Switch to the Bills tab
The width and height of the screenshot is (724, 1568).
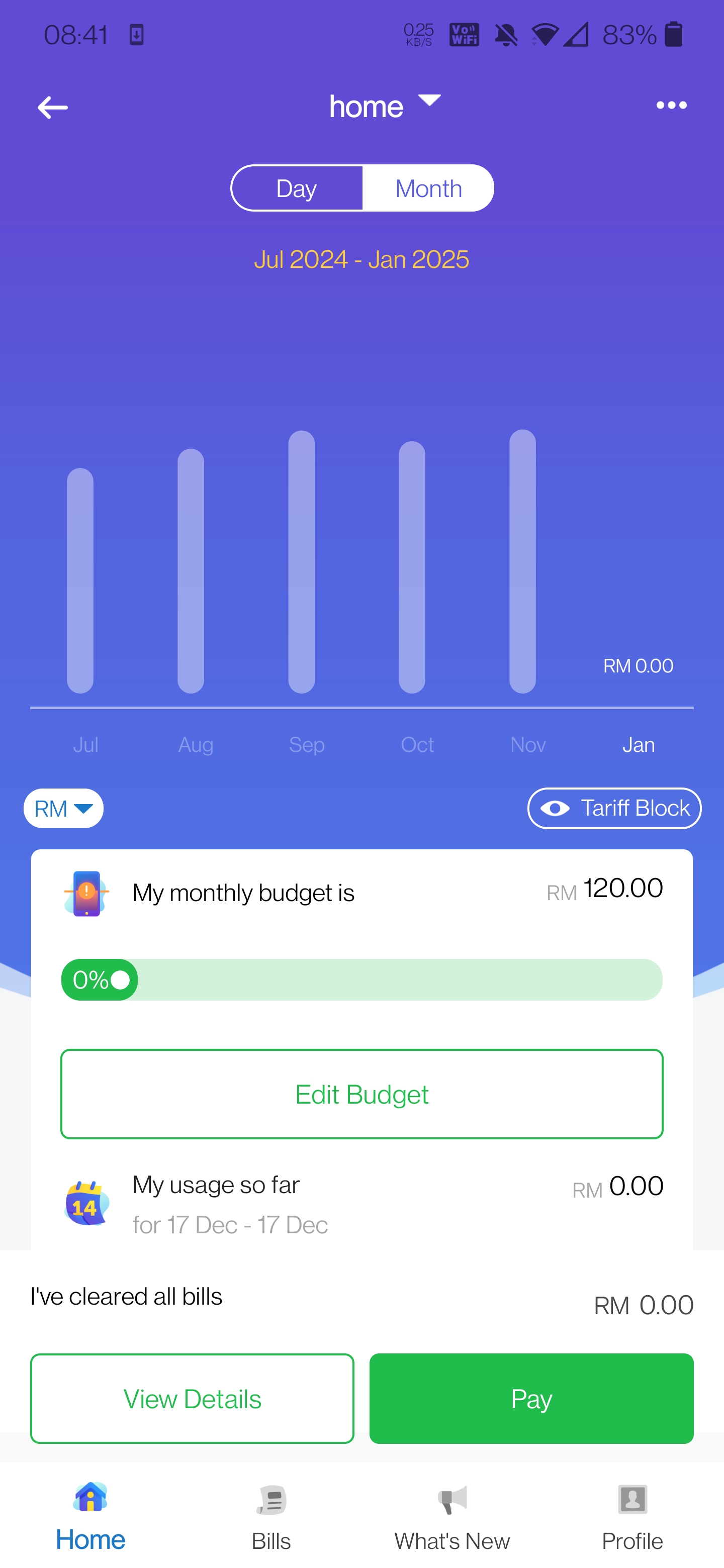click(x=271, y=1517)
